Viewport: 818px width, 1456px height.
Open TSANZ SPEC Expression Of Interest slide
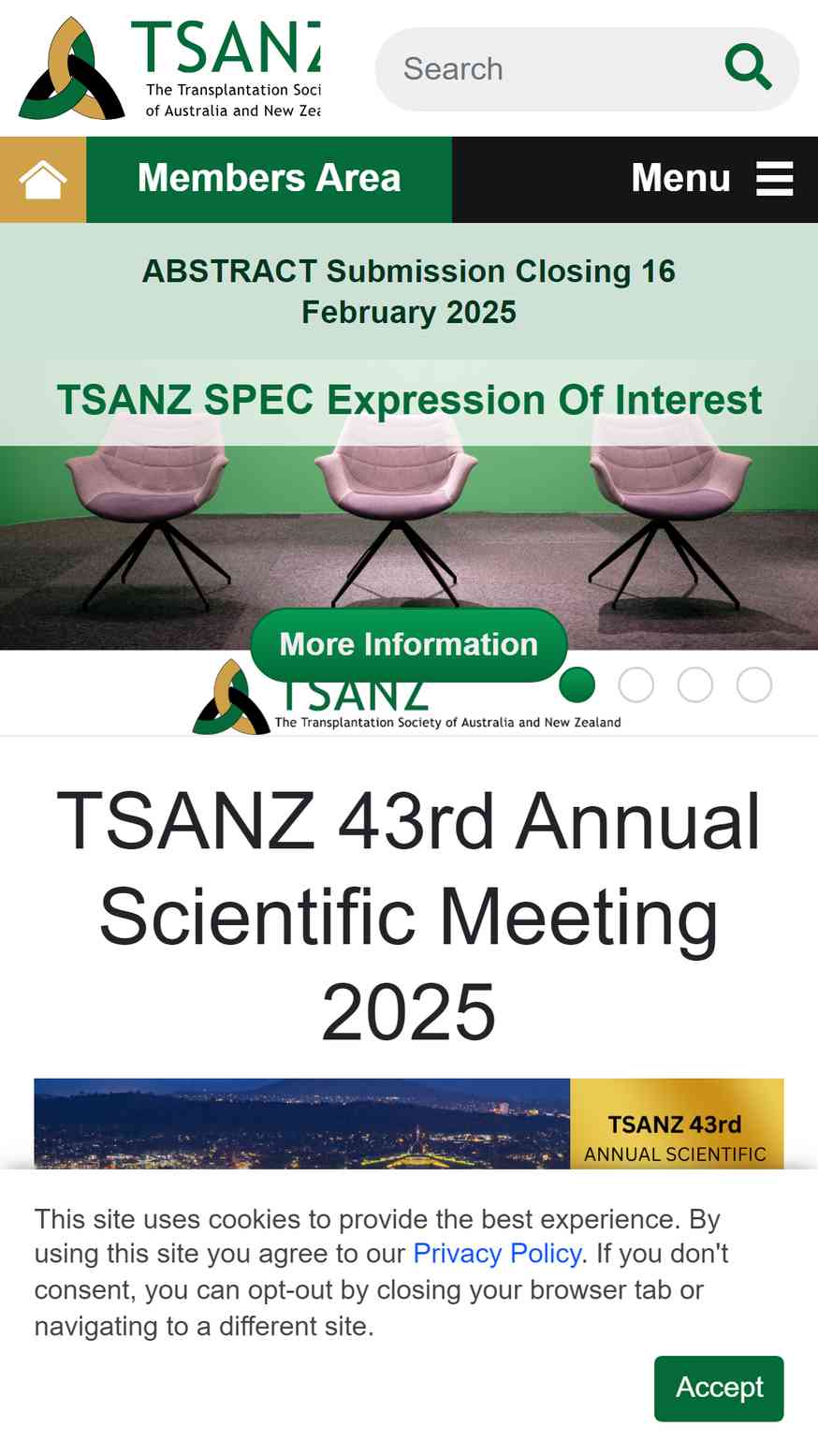(x=409, y=401)
